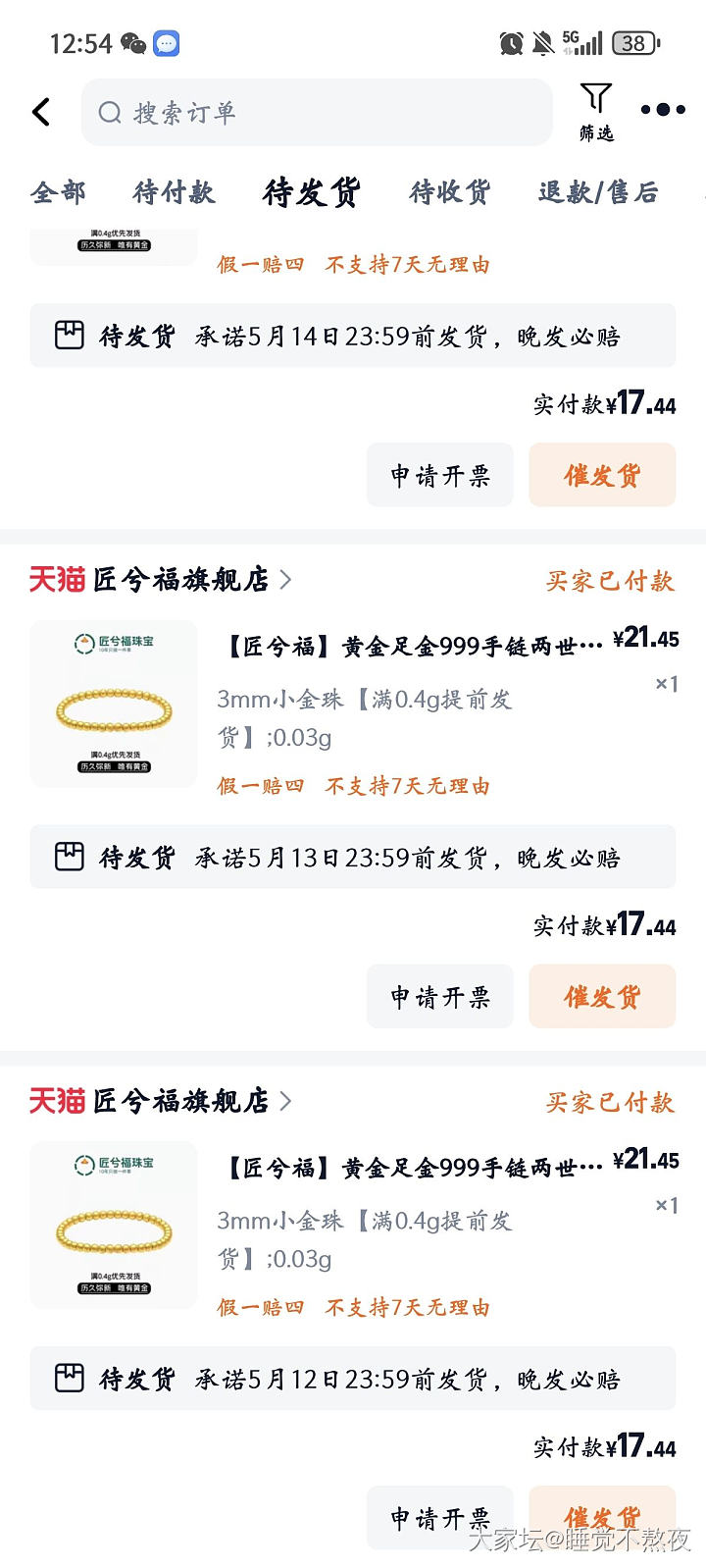Switch to the 待收货 tab
The image size is (706, 1568).
coord(450,192)
